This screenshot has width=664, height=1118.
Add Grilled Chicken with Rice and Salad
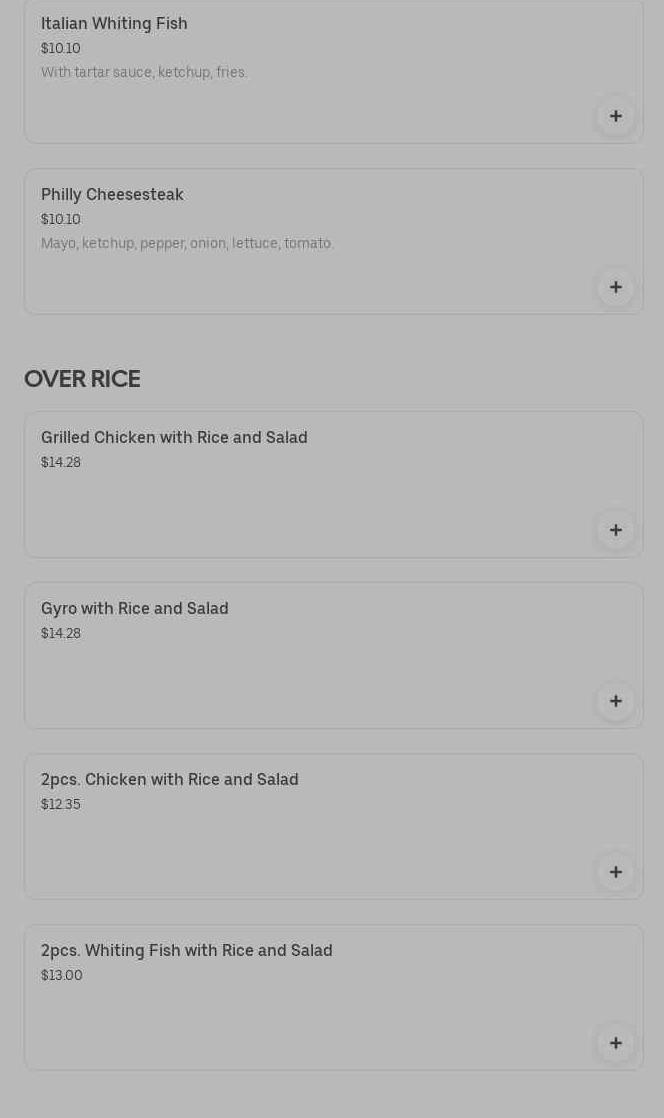coord(615,530)
